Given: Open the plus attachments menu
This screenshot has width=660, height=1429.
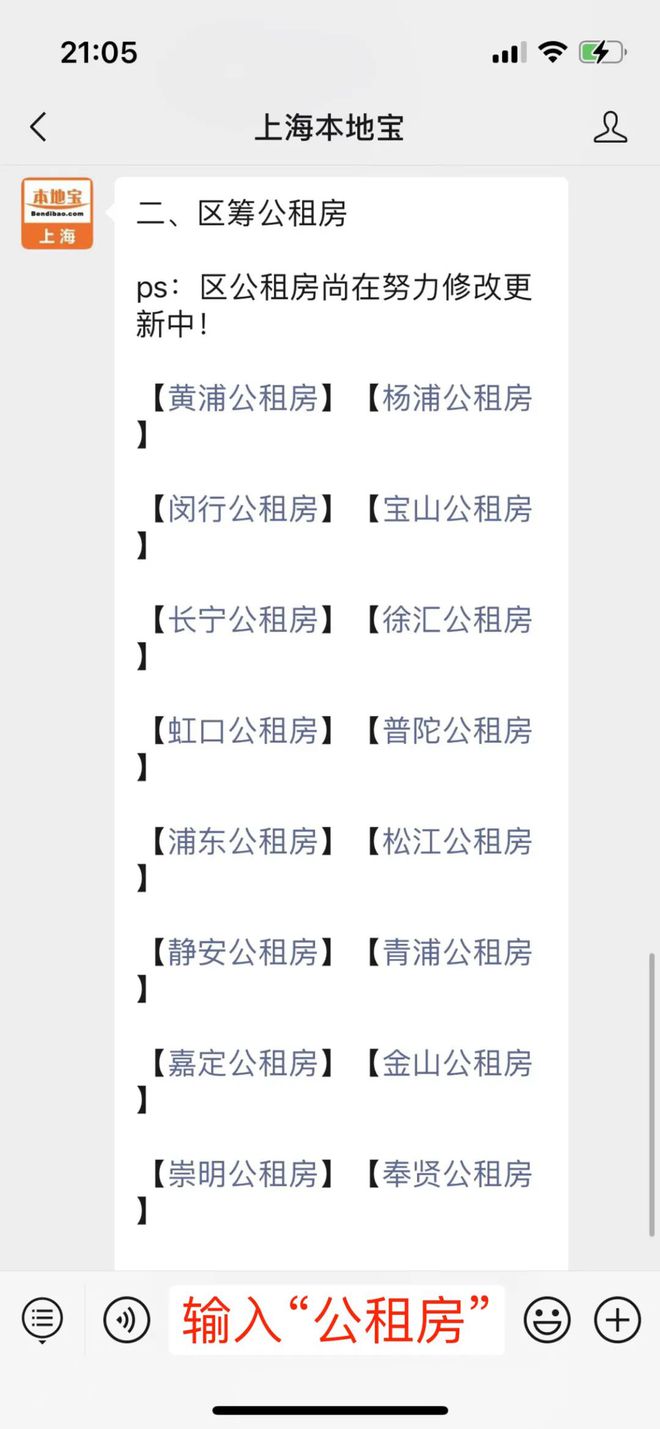Looking at the screenshot, I should coord(617,1320).
